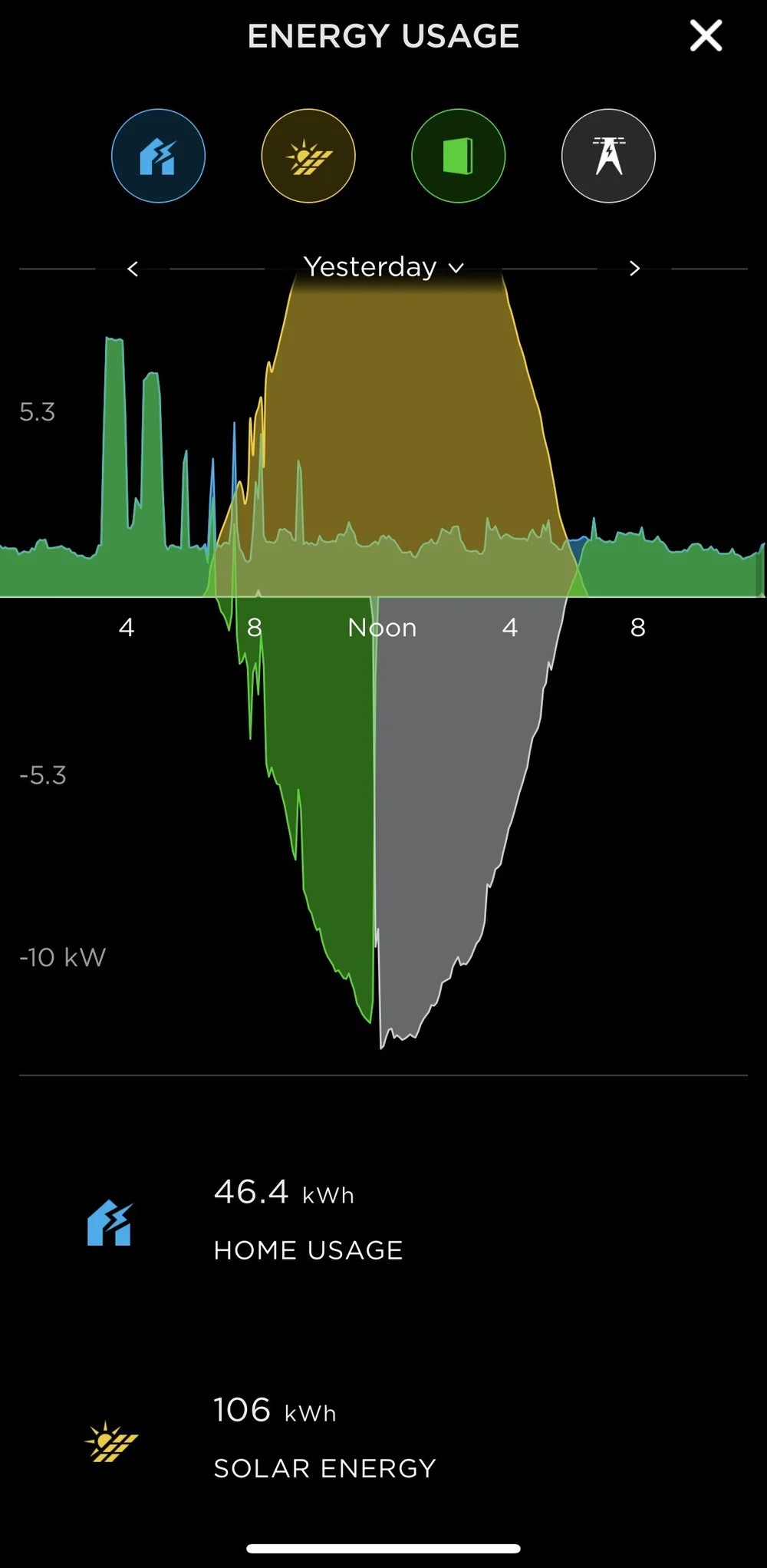767x1568 pixels.
Task: Toggle the grid power graph filter
Action: click(x=608, y=156)
